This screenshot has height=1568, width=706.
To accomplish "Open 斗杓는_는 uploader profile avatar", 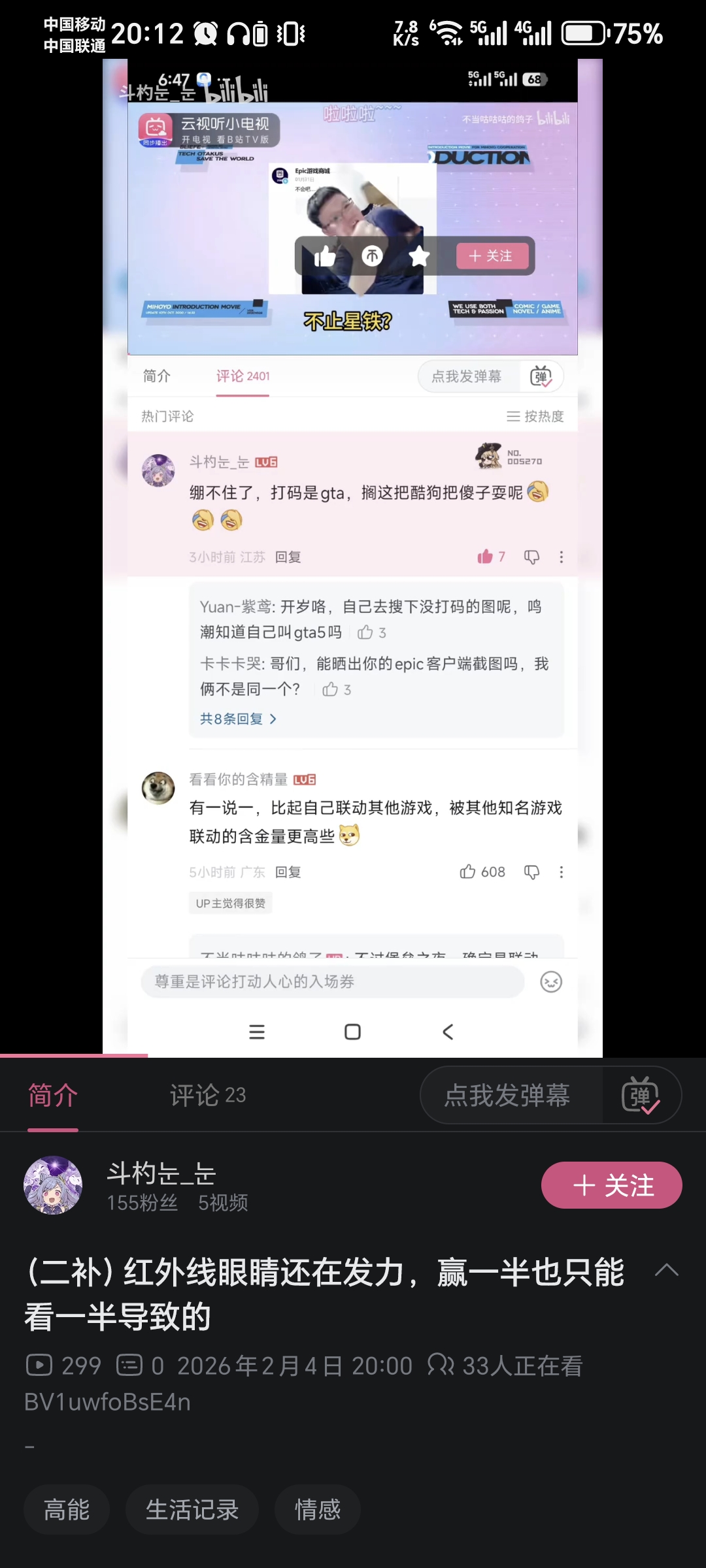I will tap(53, 1185).
